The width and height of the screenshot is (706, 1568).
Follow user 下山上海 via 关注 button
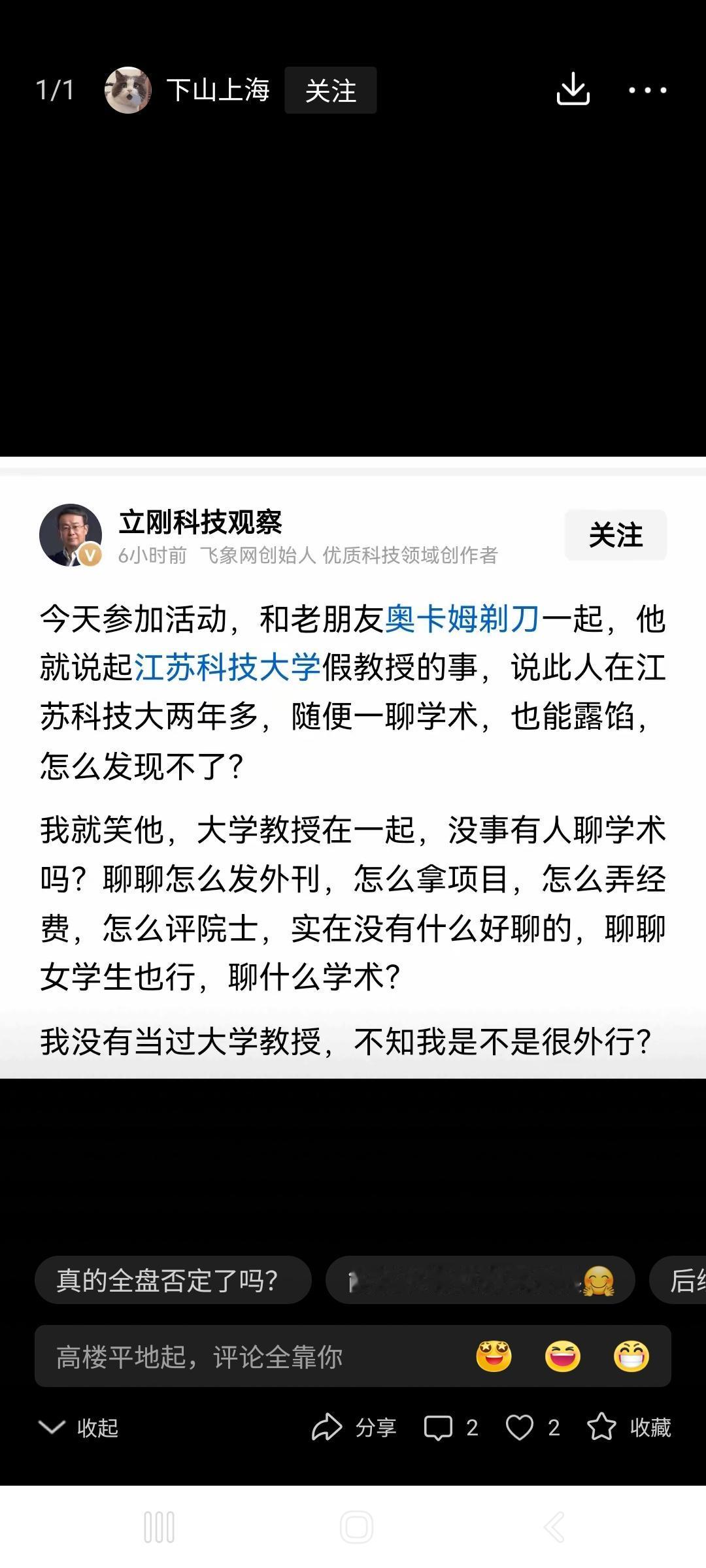coord(330,91)
